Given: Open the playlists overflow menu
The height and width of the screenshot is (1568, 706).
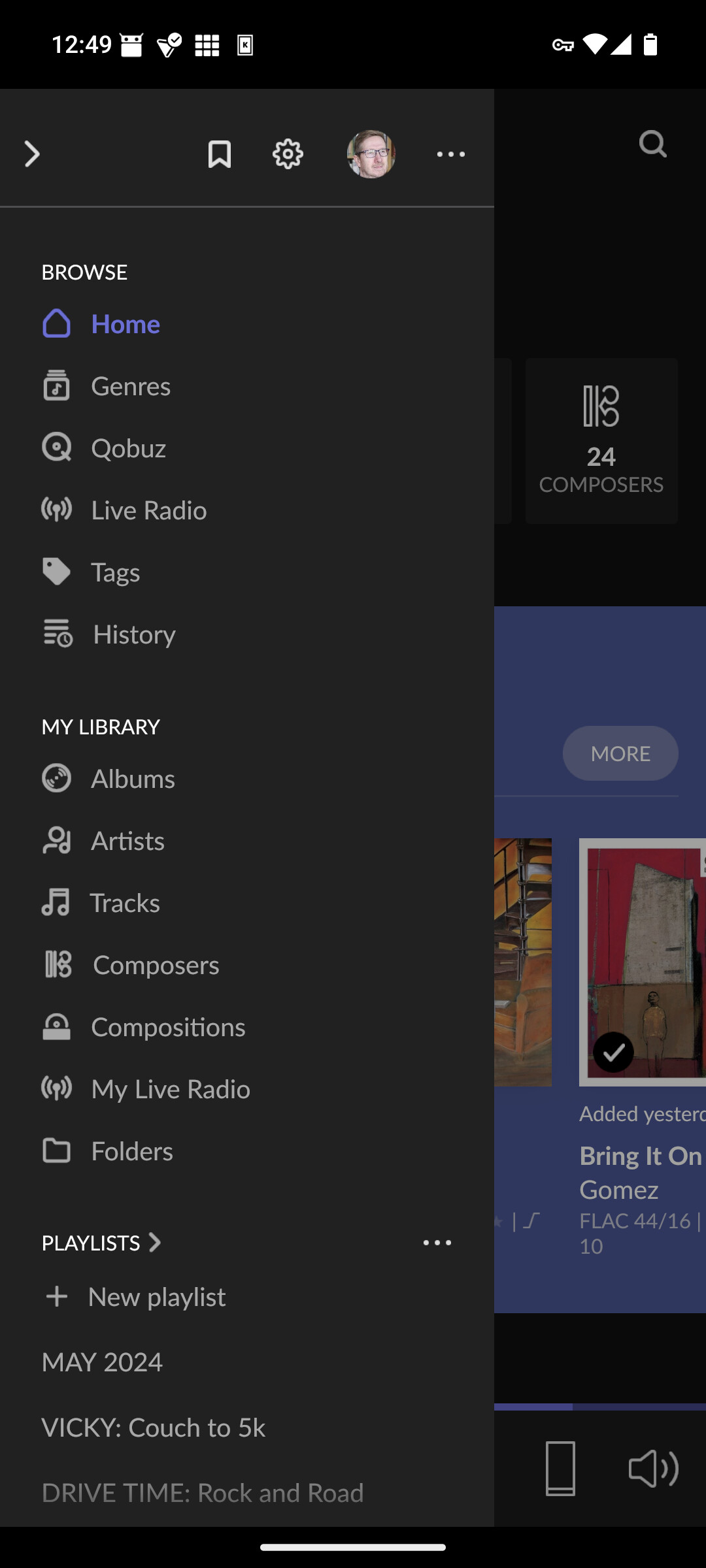Looking at the screenshot, I should coord(438,1242).
